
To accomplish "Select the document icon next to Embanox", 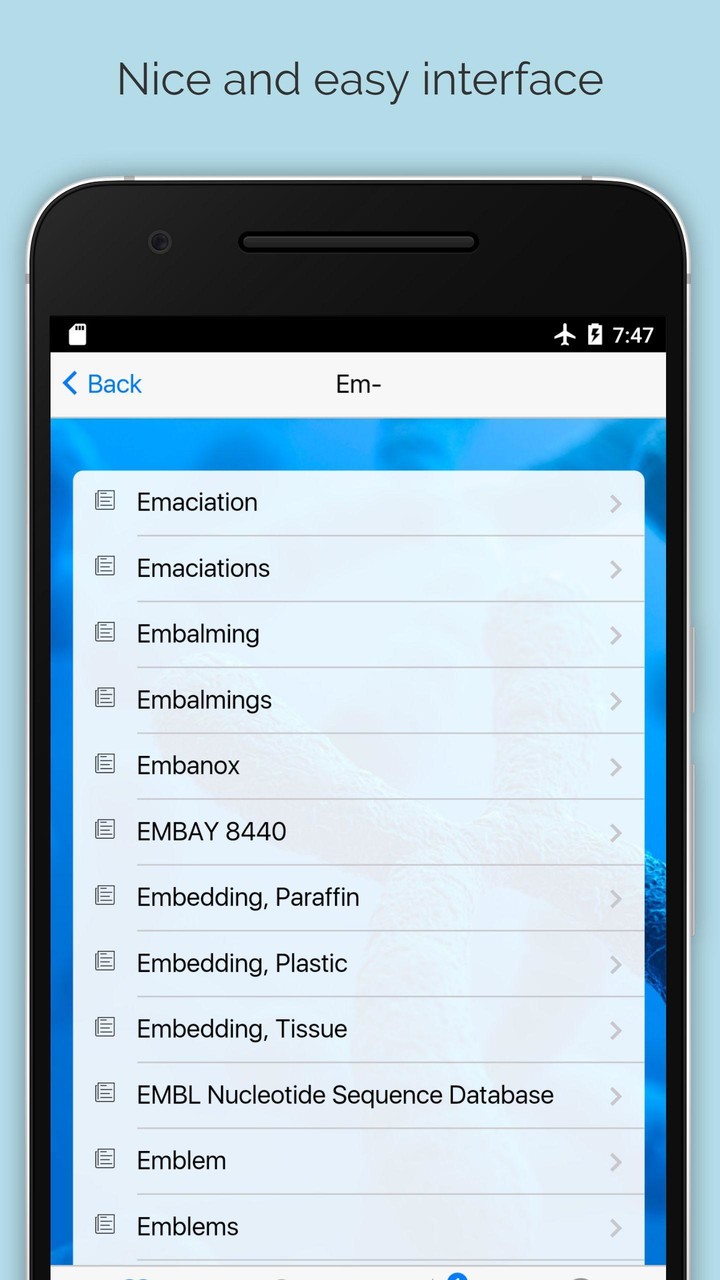I will click(104, 763).
